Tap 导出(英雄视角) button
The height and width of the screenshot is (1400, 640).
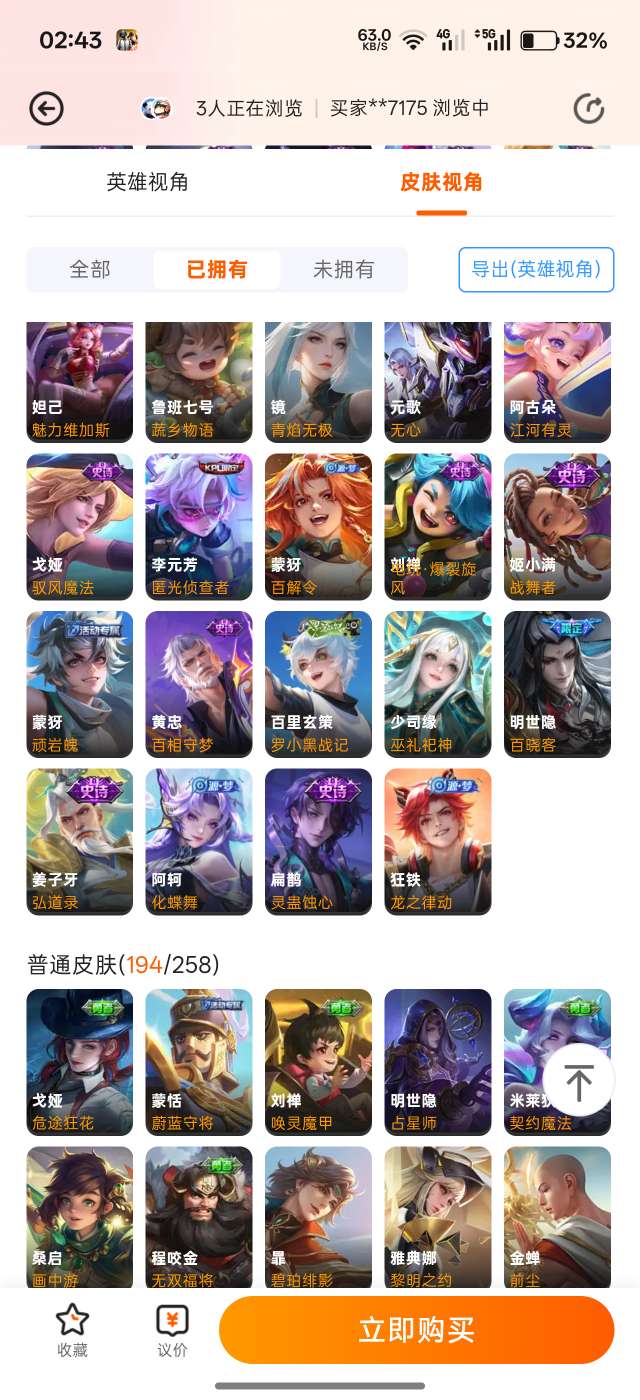[536, 269]
